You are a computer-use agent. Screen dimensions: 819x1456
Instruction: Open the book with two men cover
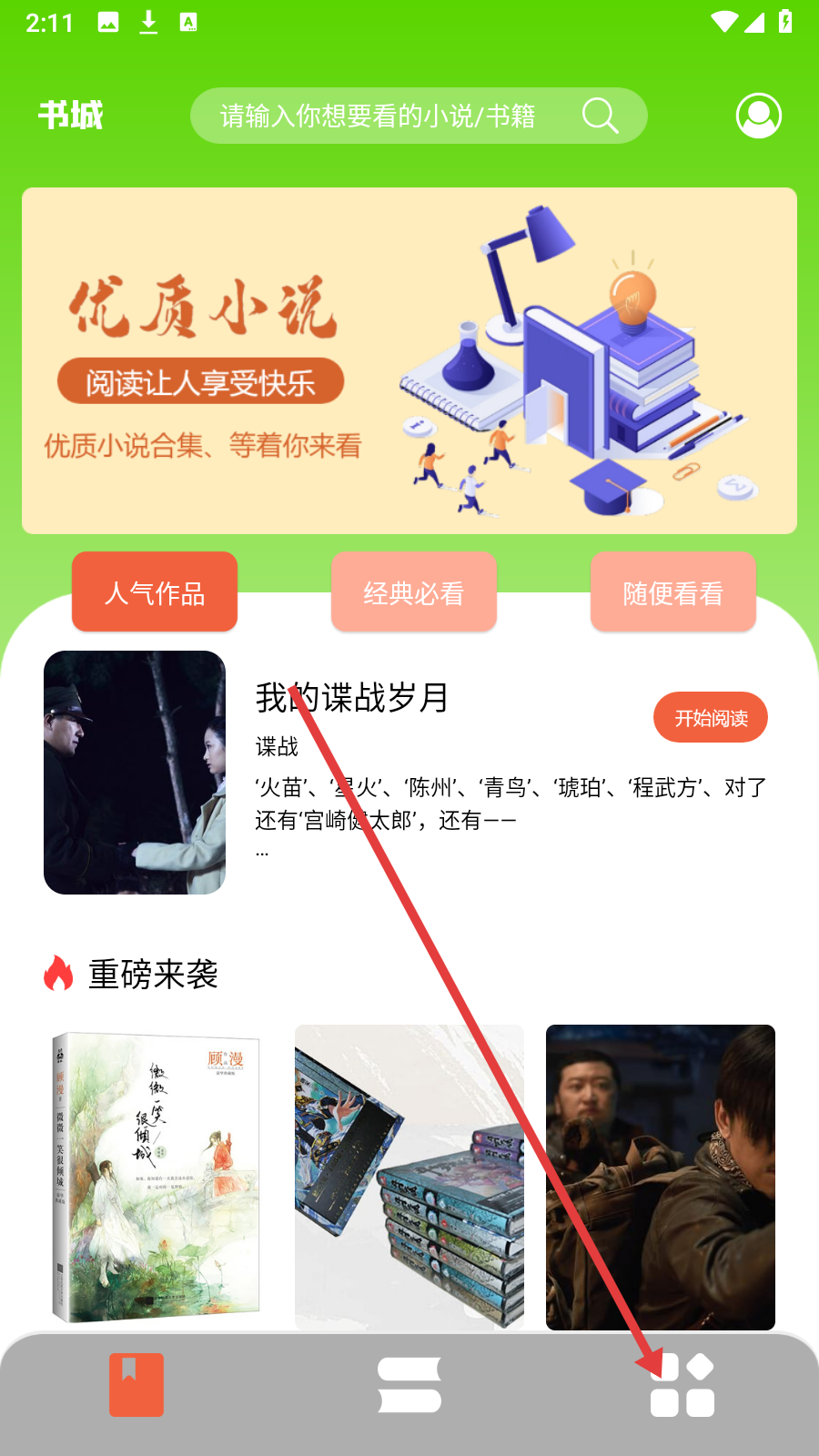[661, 1177]
